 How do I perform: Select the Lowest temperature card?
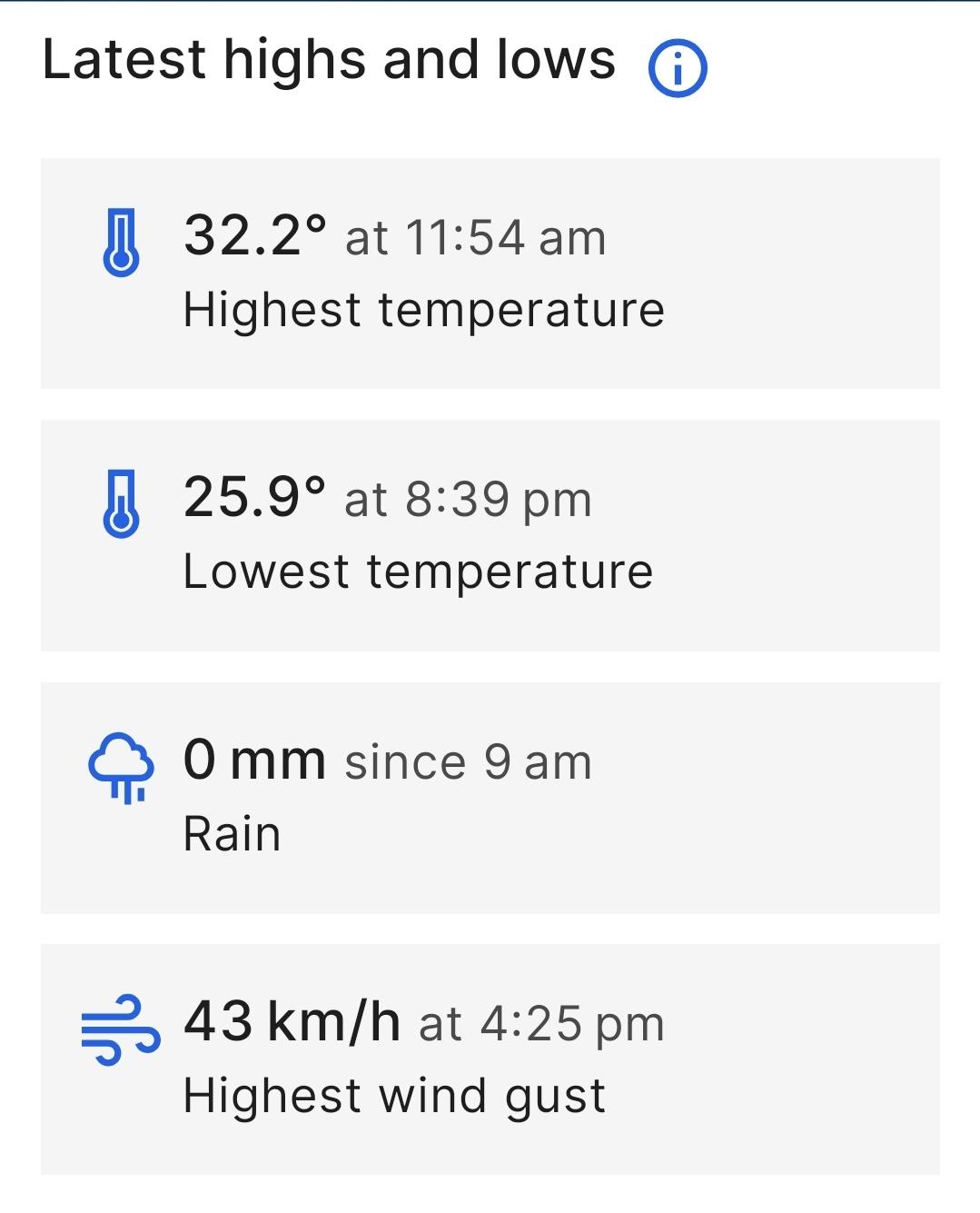click(490, 532)
